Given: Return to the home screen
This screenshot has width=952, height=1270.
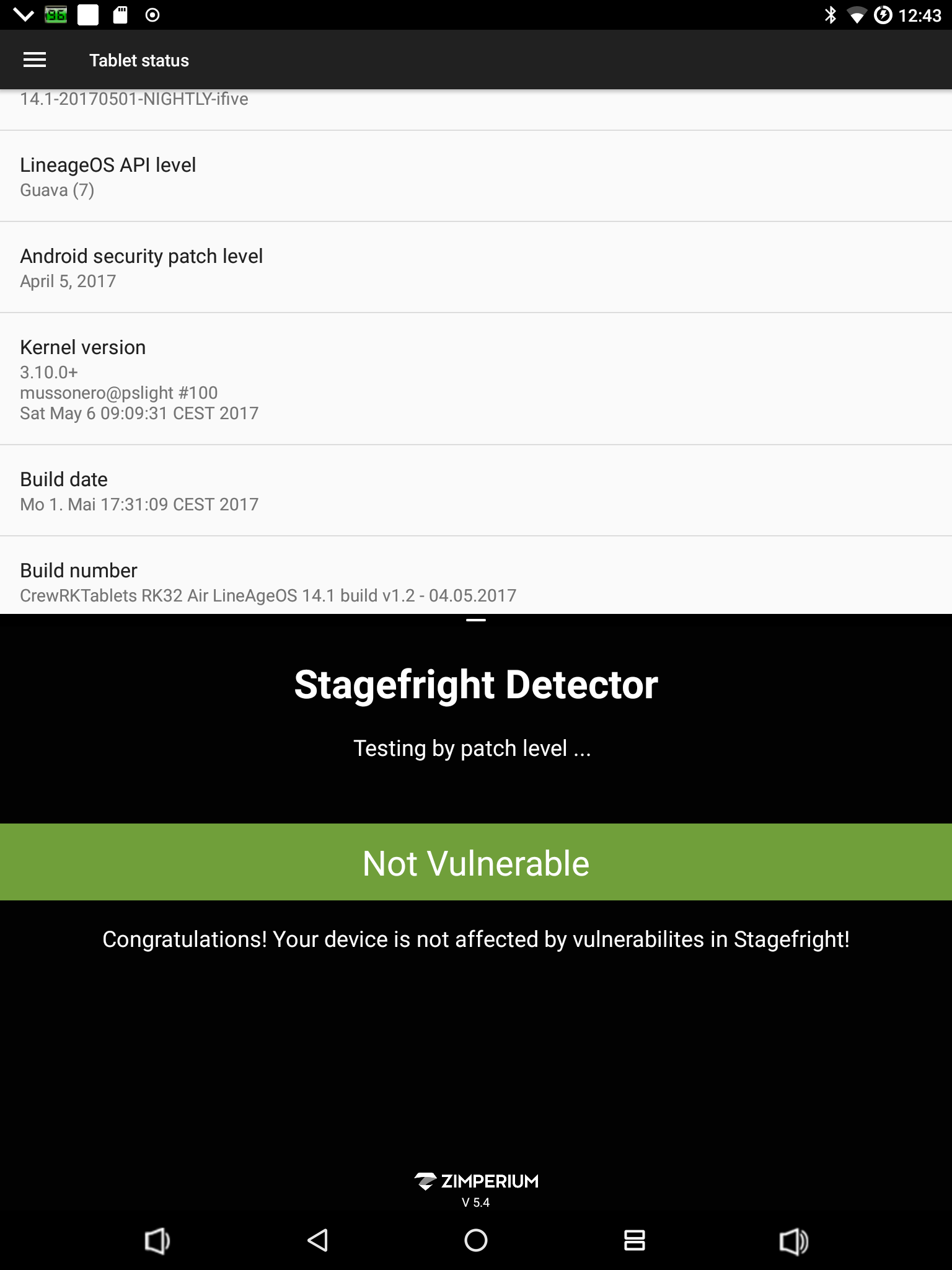Looking at the screenshot, I should pos(476,1240).
